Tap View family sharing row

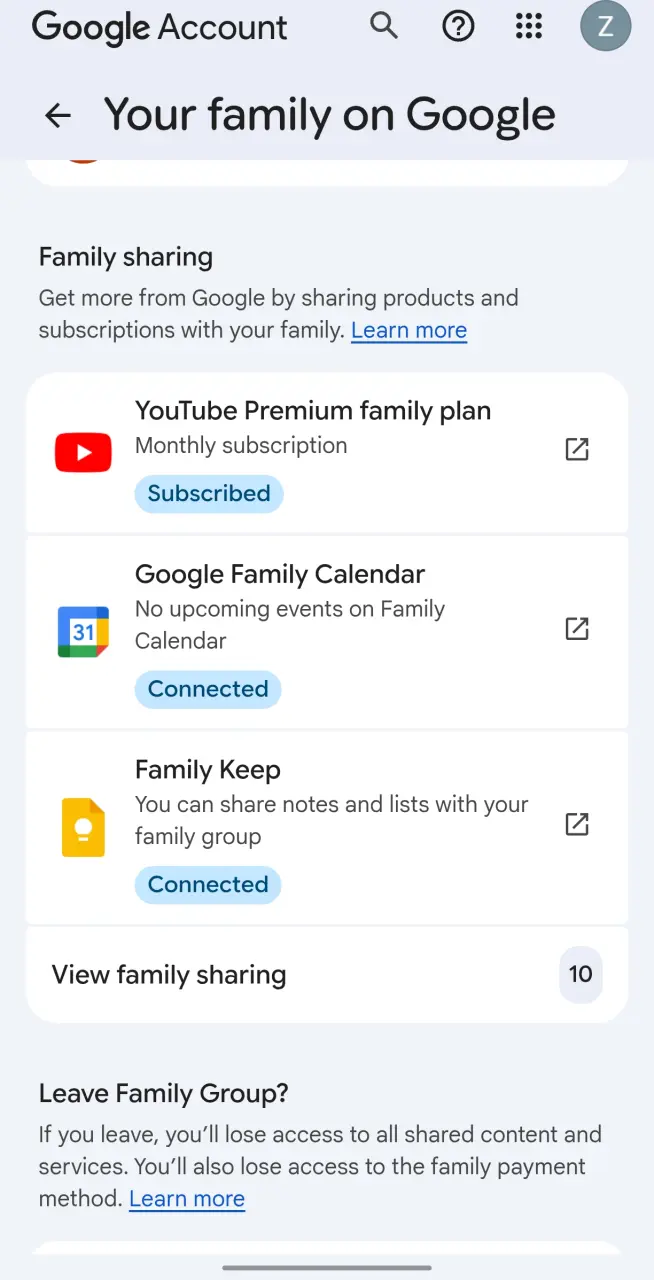(327, 975)
